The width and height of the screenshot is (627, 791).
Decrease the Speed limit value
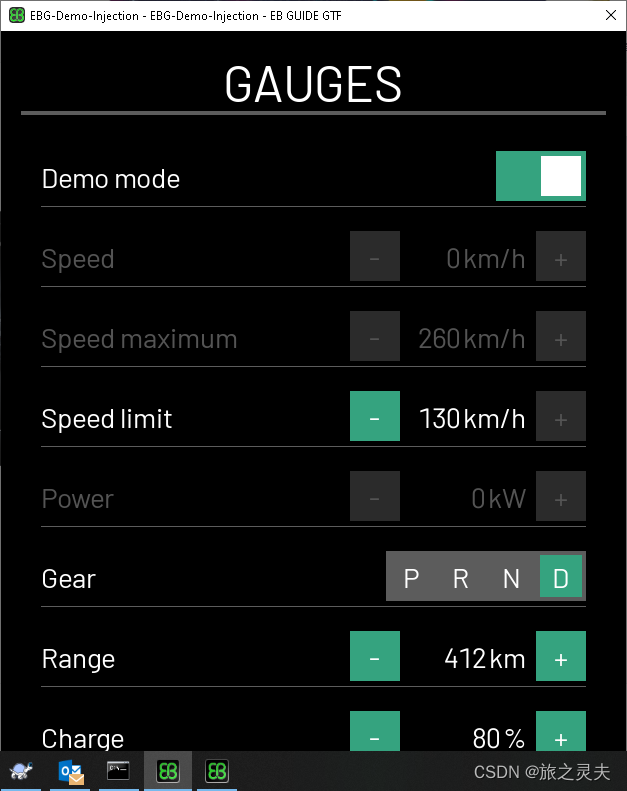pos(375,417)
